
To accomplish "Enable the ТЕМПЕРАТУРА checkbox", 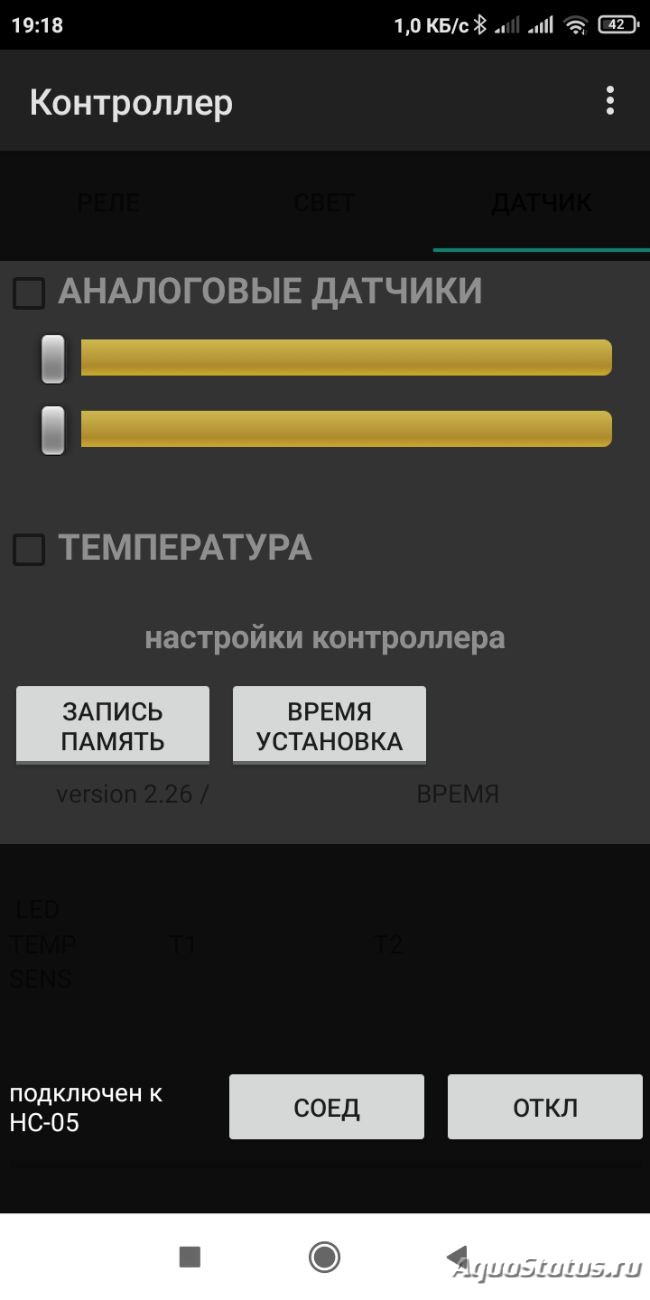I will [29, 549].
